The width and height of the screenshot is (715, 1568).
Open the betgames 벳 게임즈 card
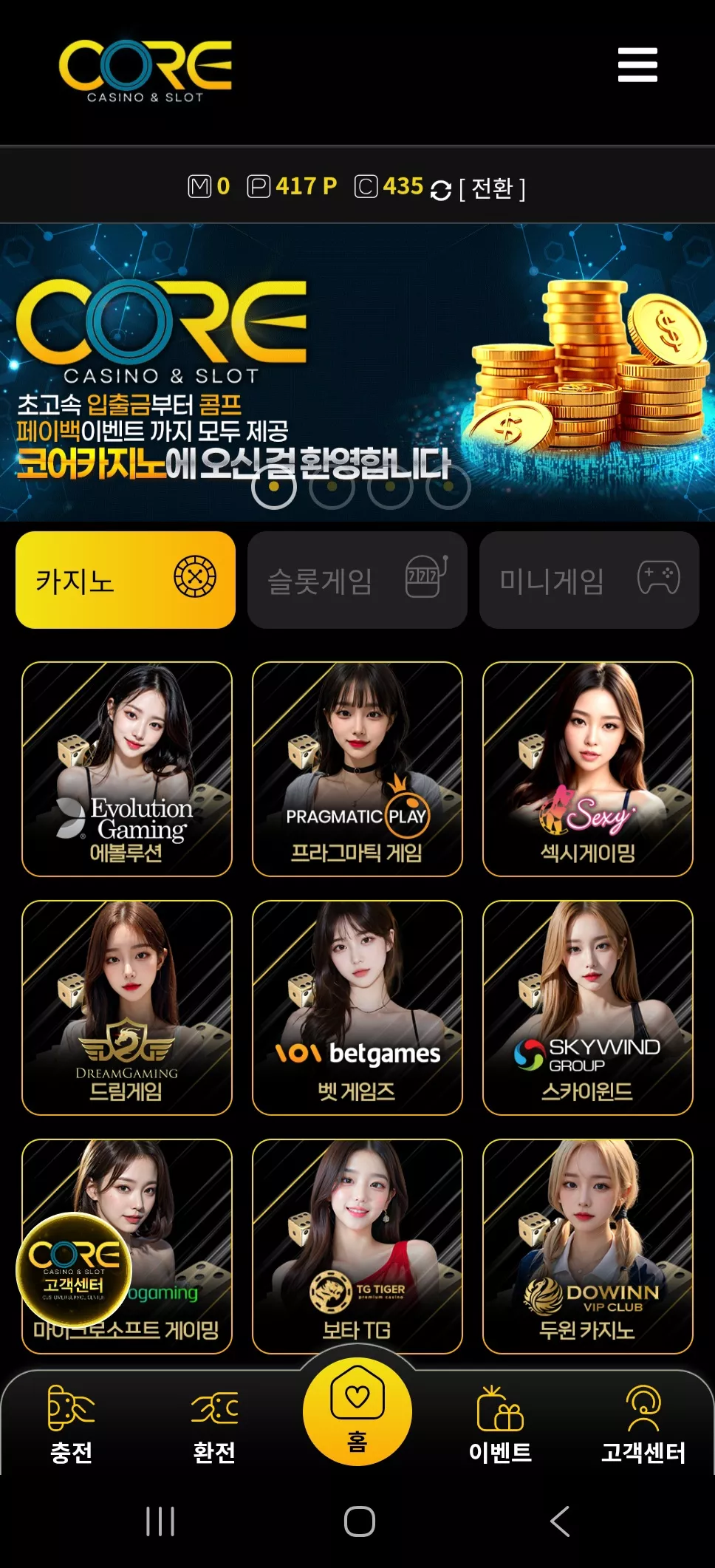357,1008
